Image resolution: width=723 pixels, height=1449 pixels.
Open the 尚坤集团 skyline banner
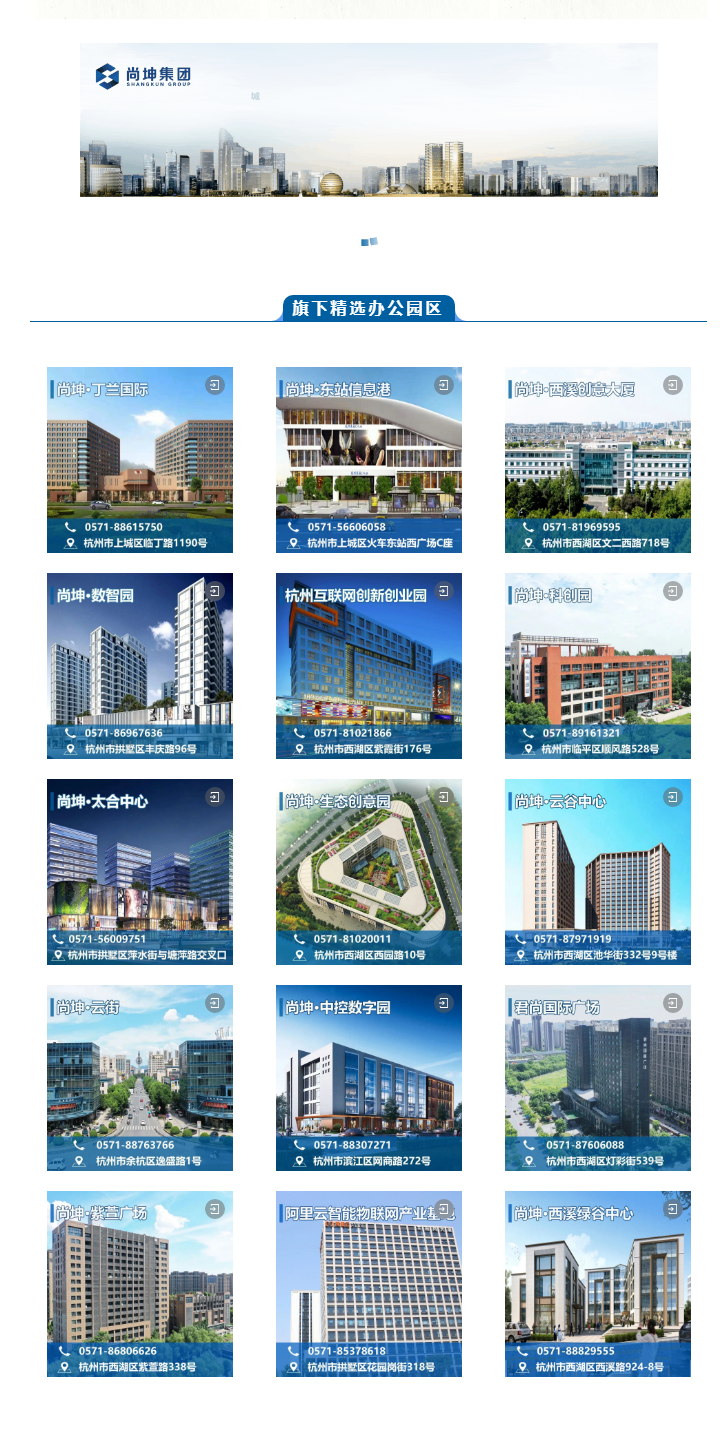pos(368,120)
